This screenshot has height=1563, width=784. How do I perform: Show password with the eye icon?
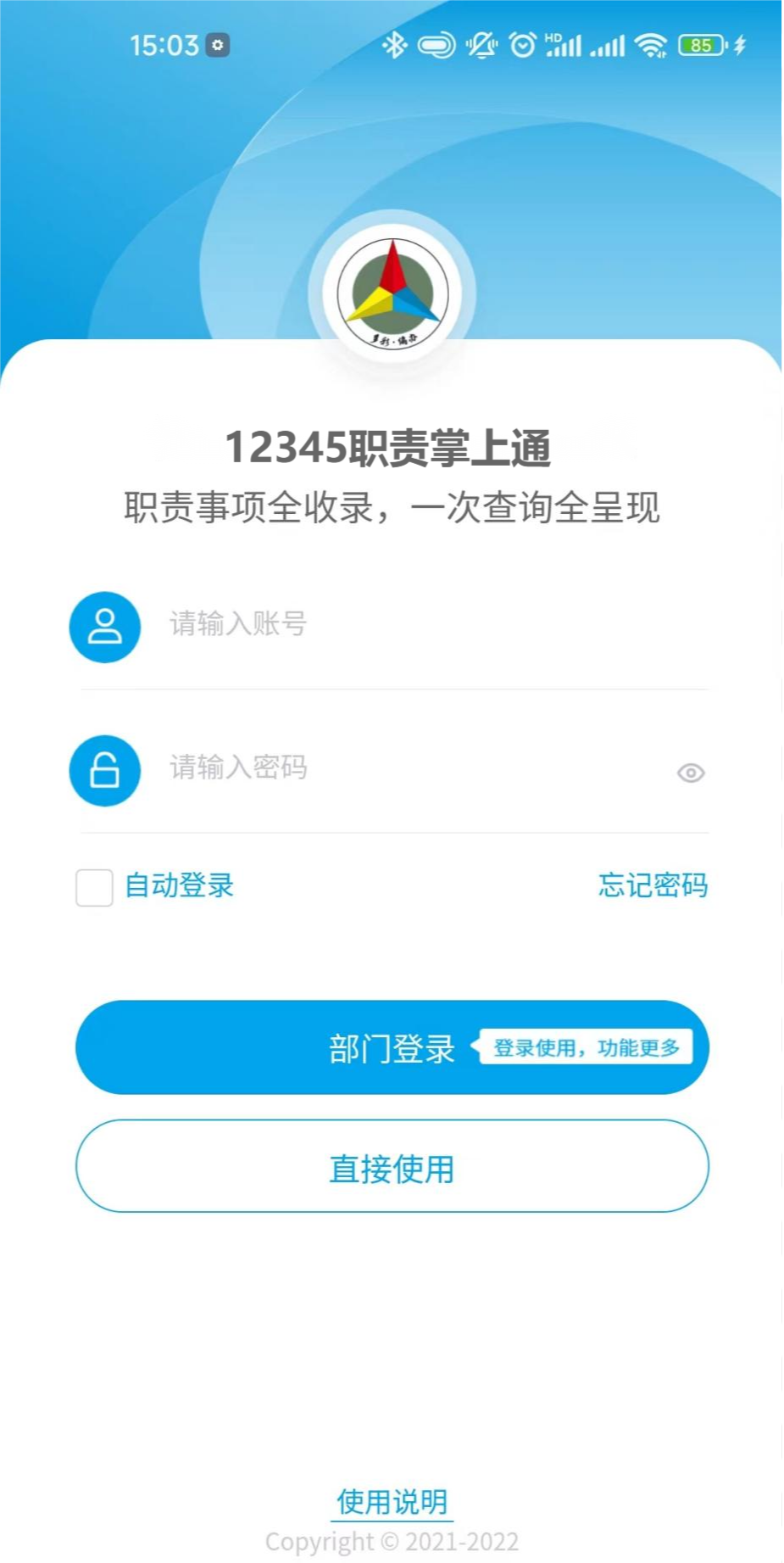(x=691, y=773)
